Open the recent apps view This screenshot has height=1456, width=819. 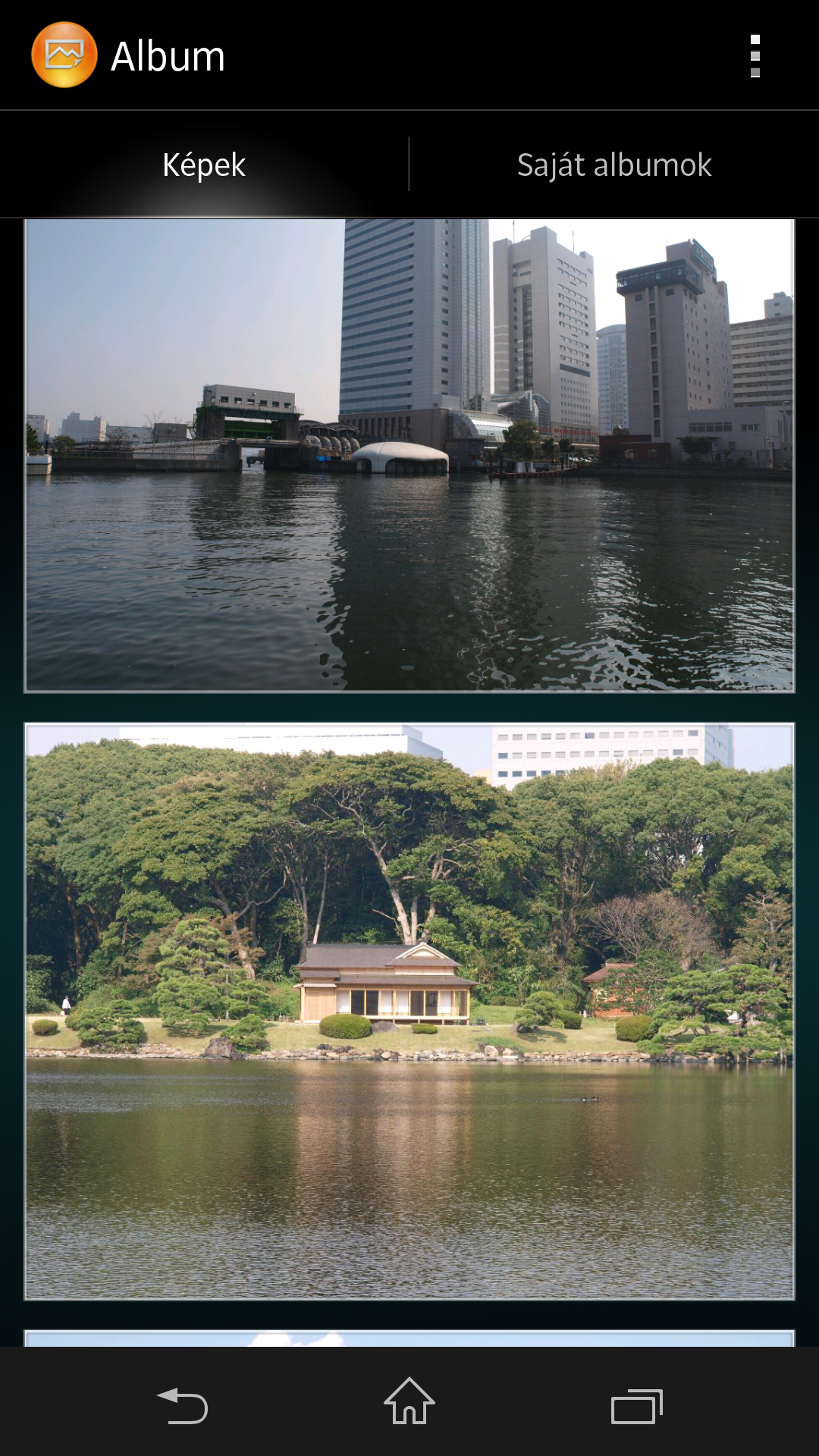[636, 1405]
